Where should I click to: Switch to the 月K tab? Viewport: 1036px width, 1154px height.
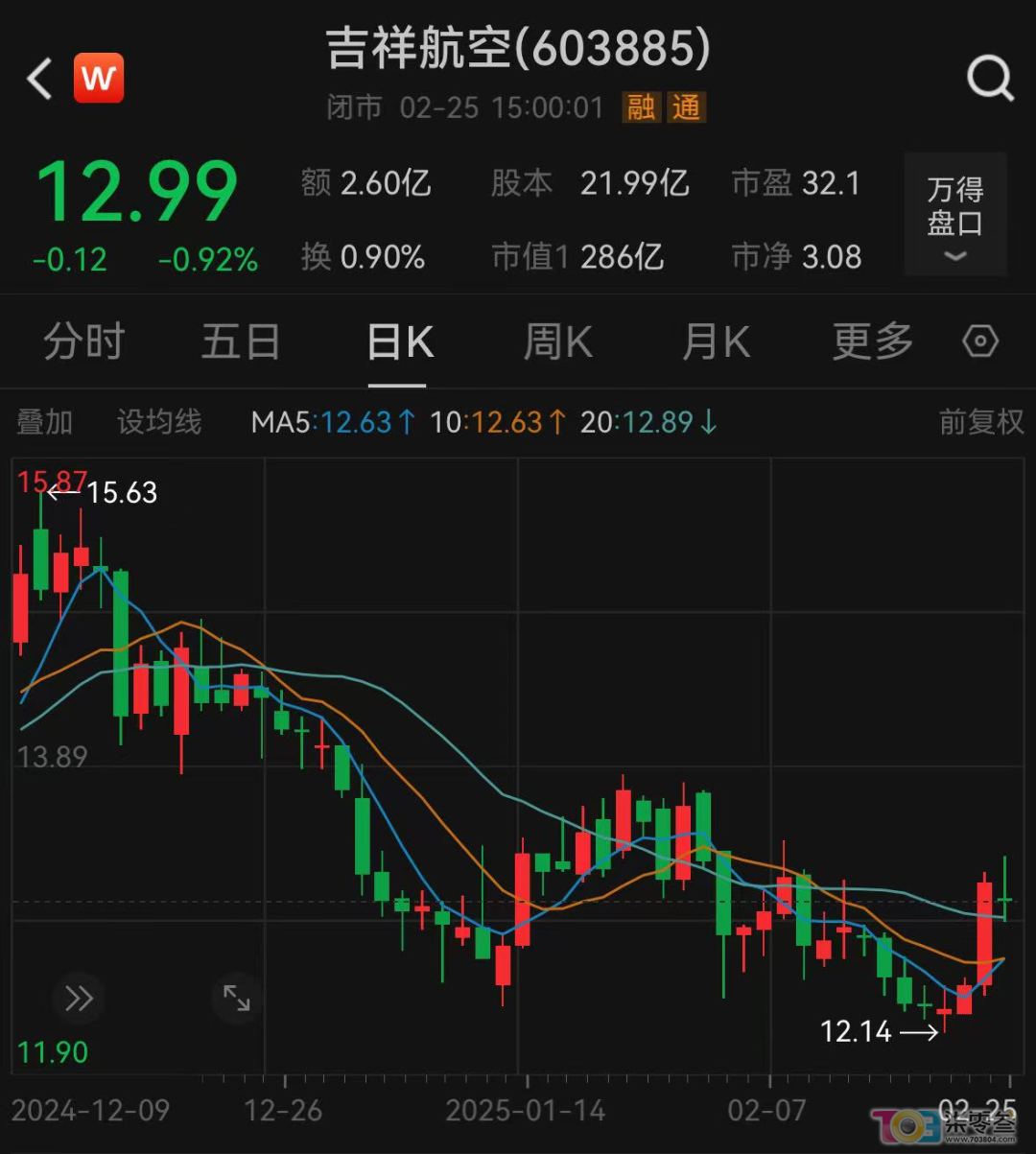(715, 341)
